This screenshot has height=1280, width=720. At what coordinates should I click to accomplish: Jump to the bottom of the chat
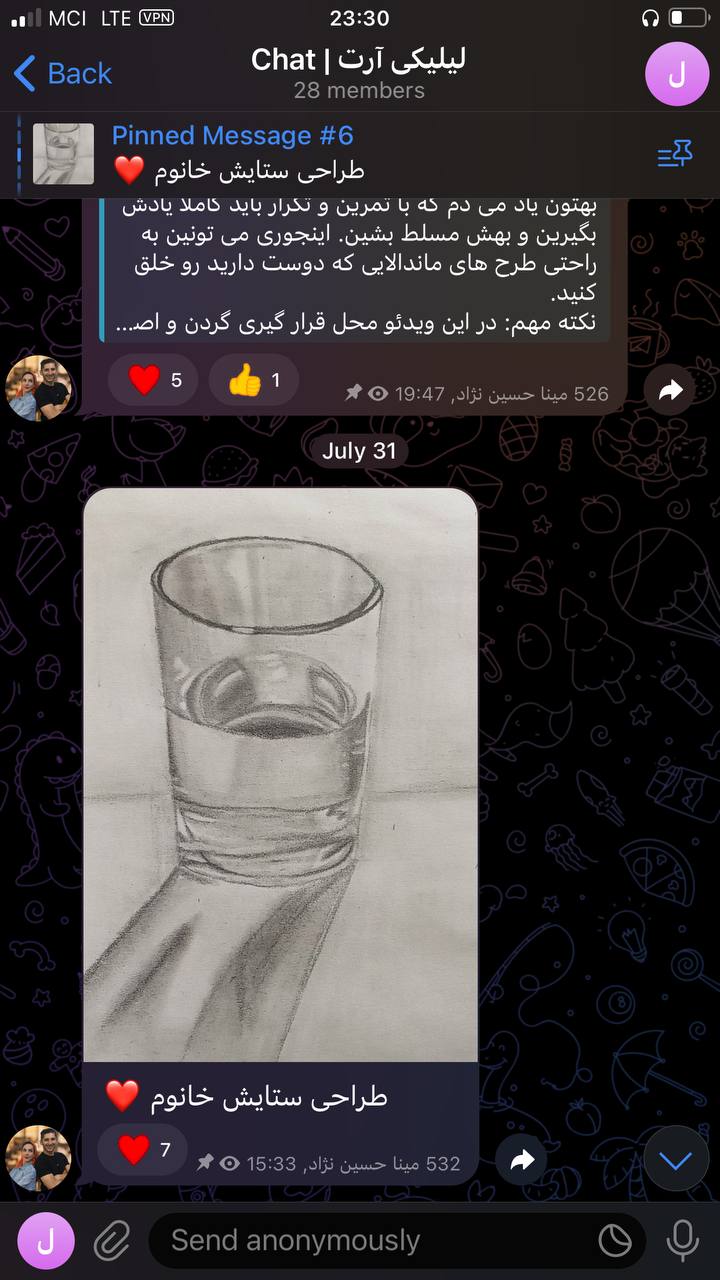(676, 1160)
